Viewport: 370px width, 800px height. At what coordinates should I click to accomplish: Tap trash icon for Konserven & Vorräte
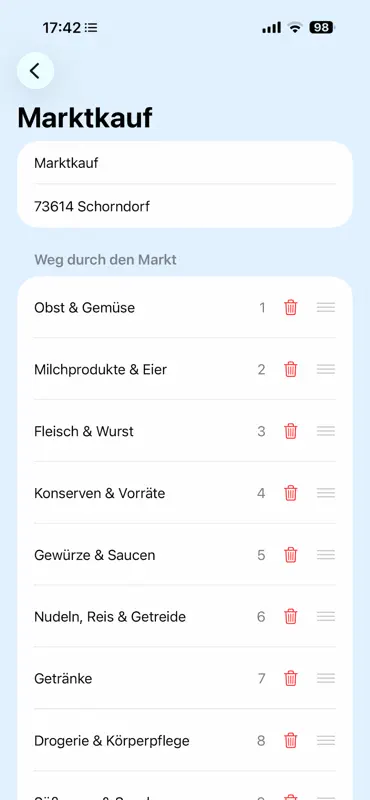(x=290, y=493)
